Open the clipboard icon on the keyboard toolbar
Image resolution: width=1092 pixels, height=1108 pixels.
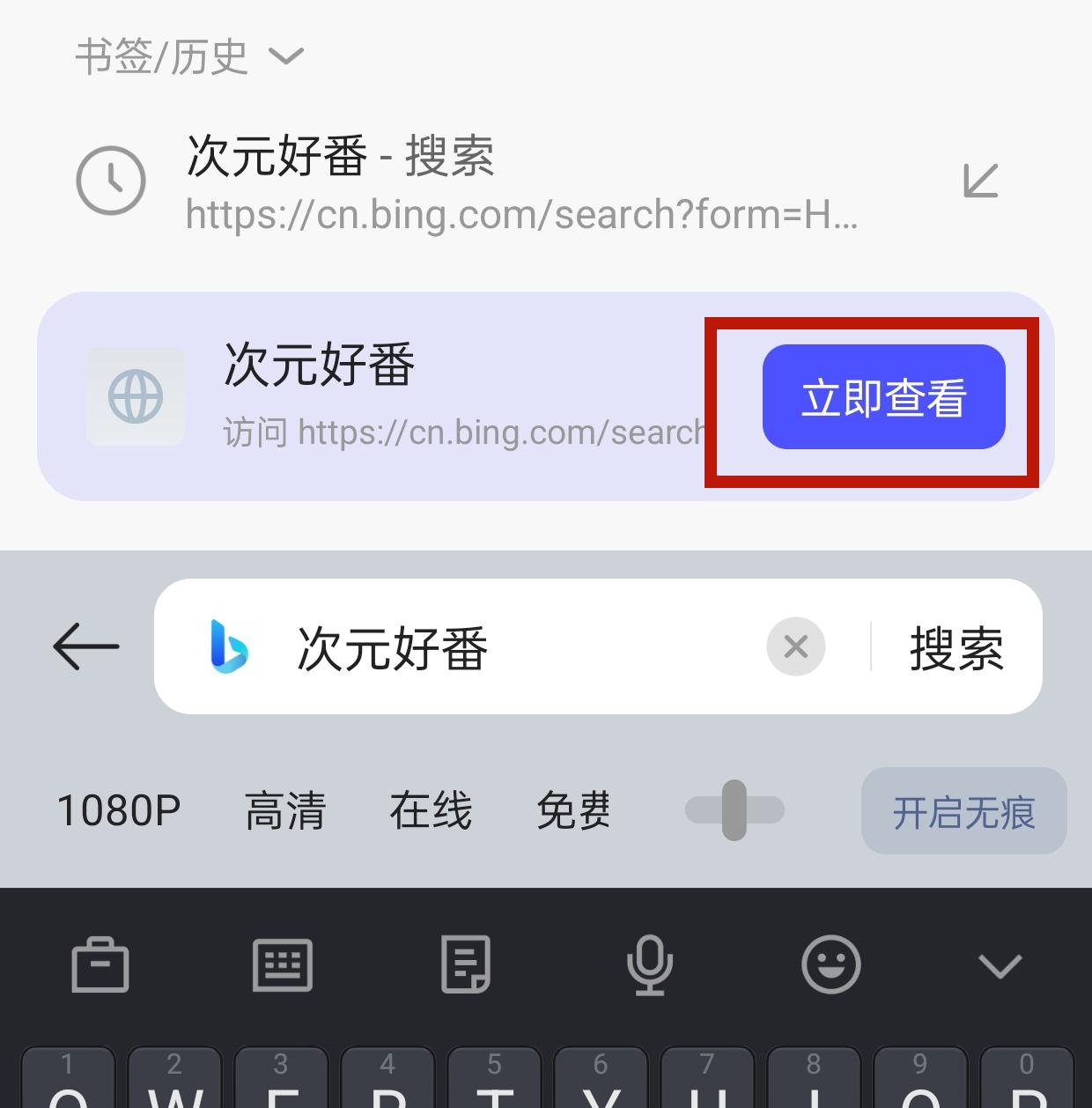click(x=100, y=966)
